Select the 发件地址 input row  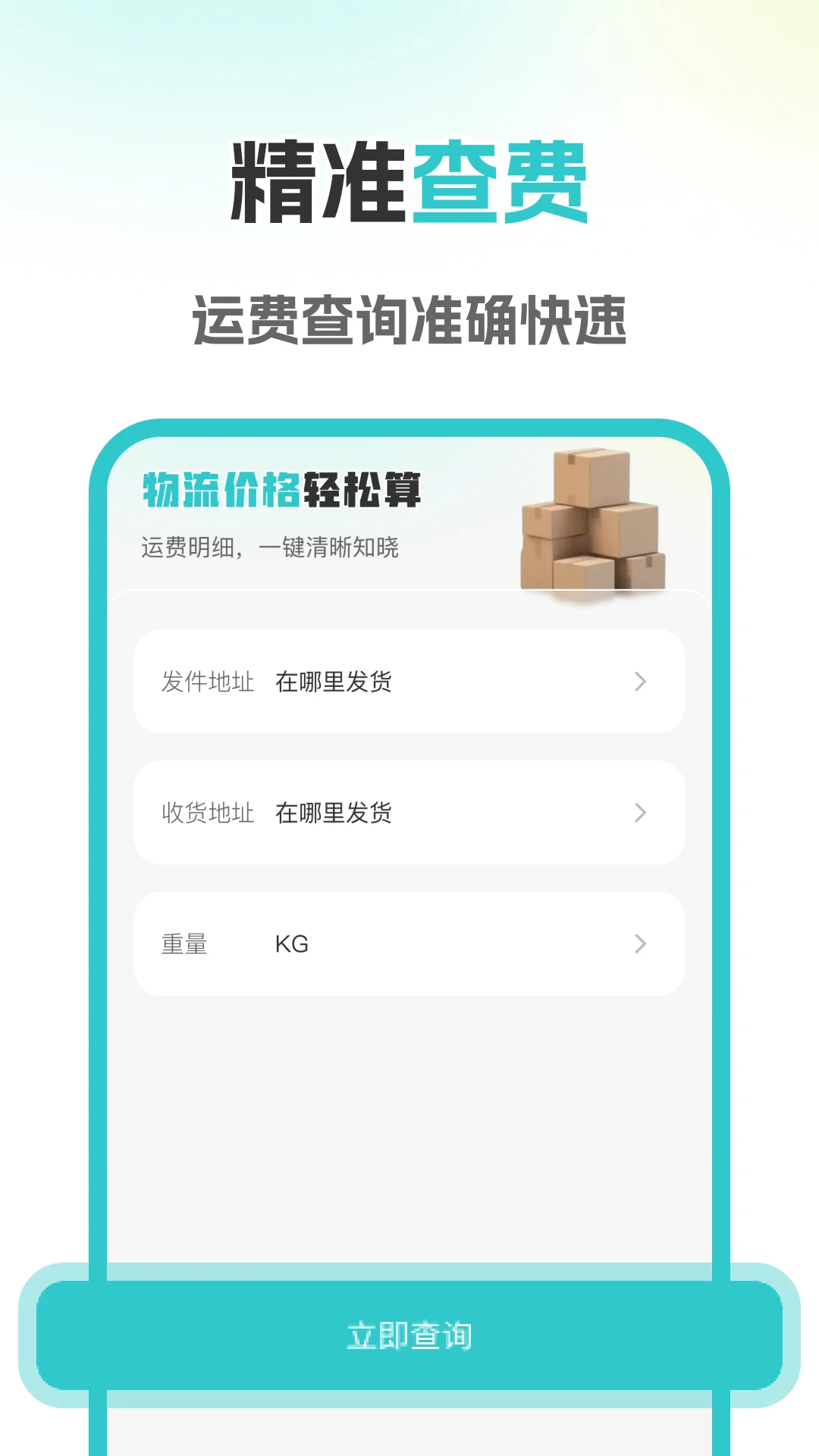click(409, 680)
